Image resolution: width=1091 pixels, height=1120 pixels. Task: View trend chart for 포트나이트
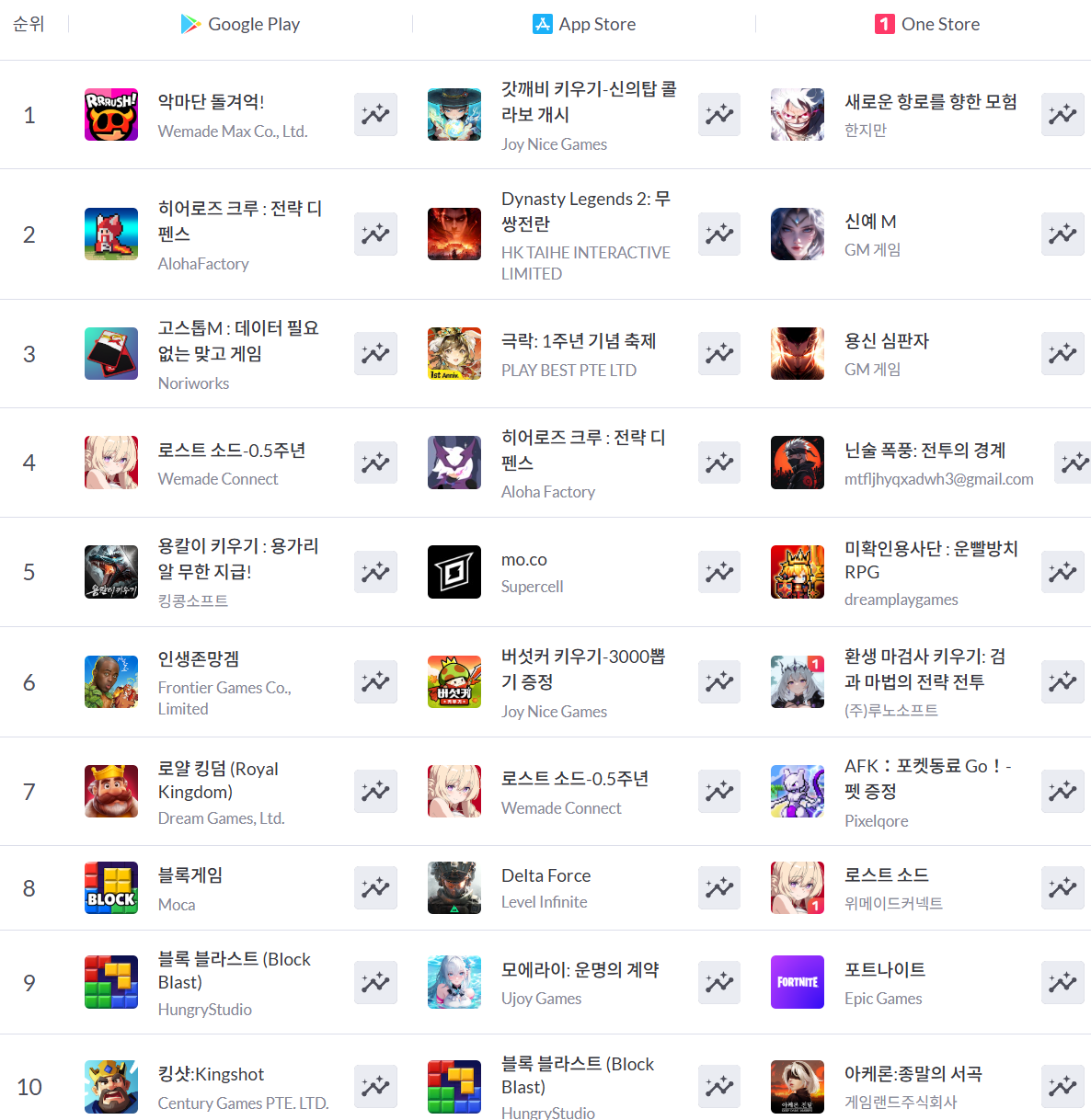pos(1062,982)
